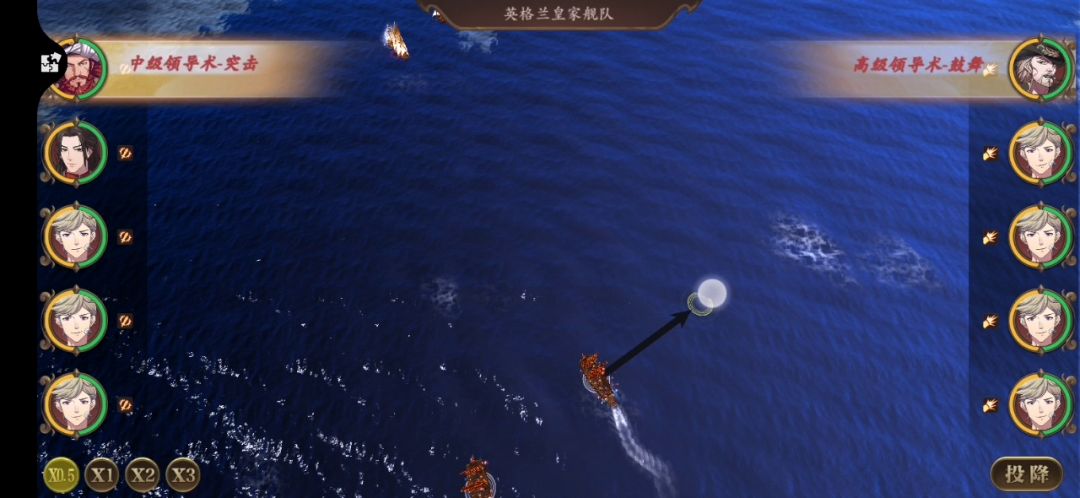Set battle speed to X0.5

coord(62,475)
